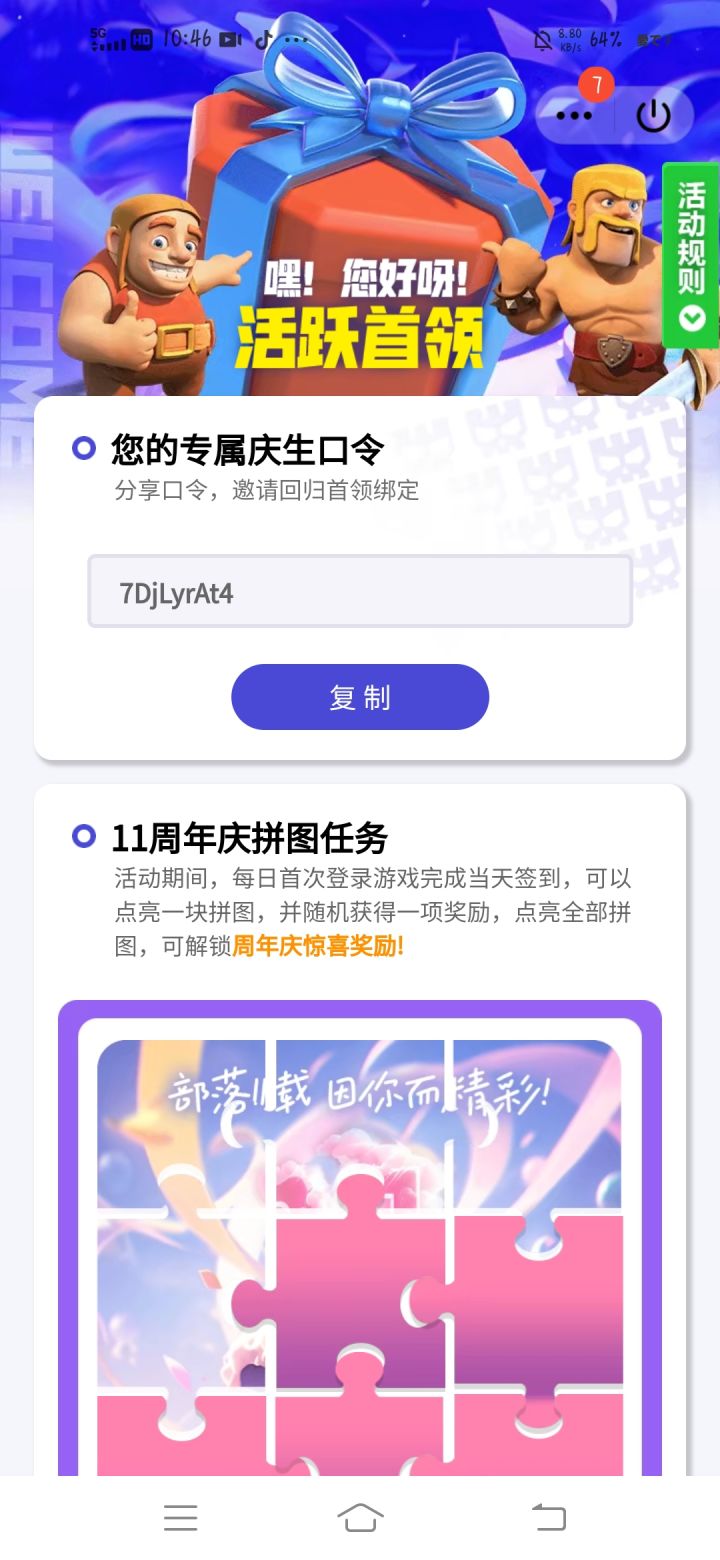Tap the home navigation icon
Screen dimensions: 720x1560
(361, 1518)
